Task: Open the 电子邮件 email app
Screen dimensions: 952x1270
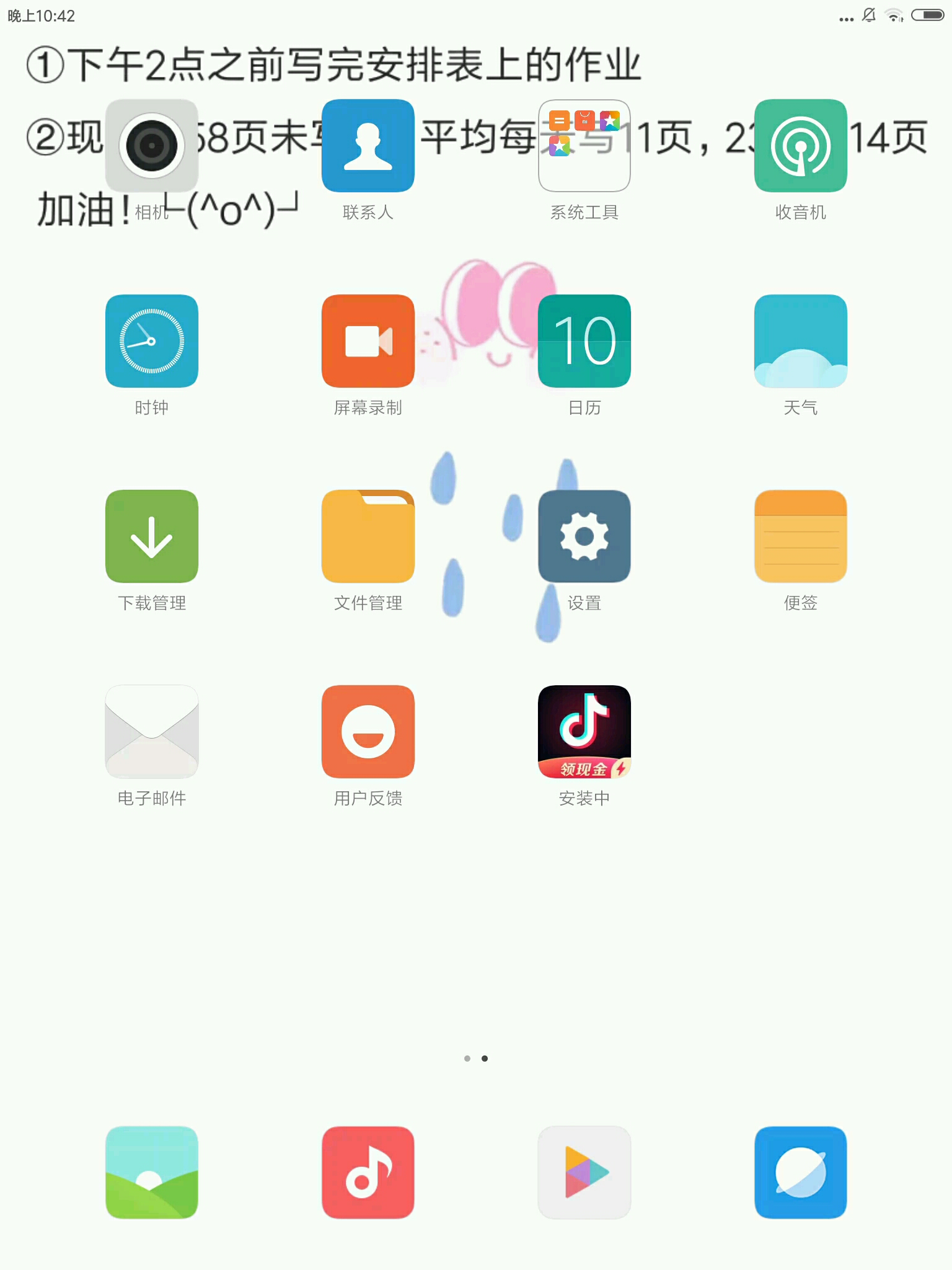Action: (152, 732)
